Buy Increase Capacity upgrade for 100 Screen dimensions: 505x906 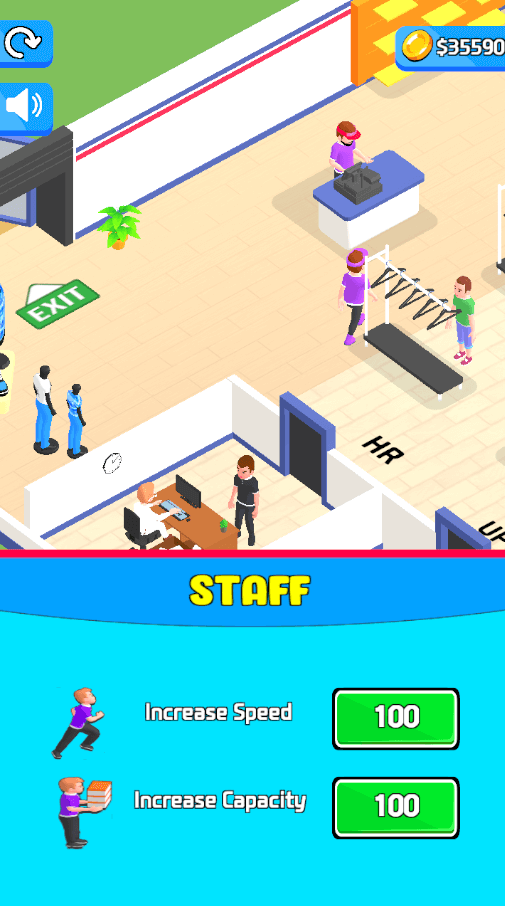396,807
